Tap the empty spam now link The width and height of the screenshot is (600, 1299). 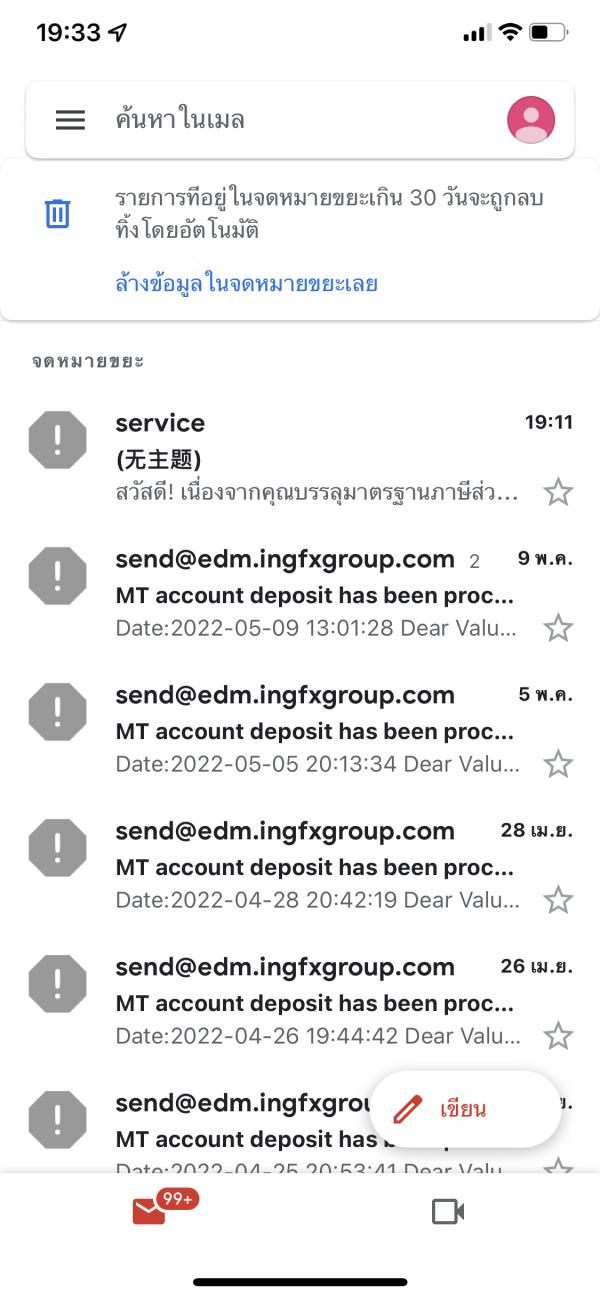[246, 284]
